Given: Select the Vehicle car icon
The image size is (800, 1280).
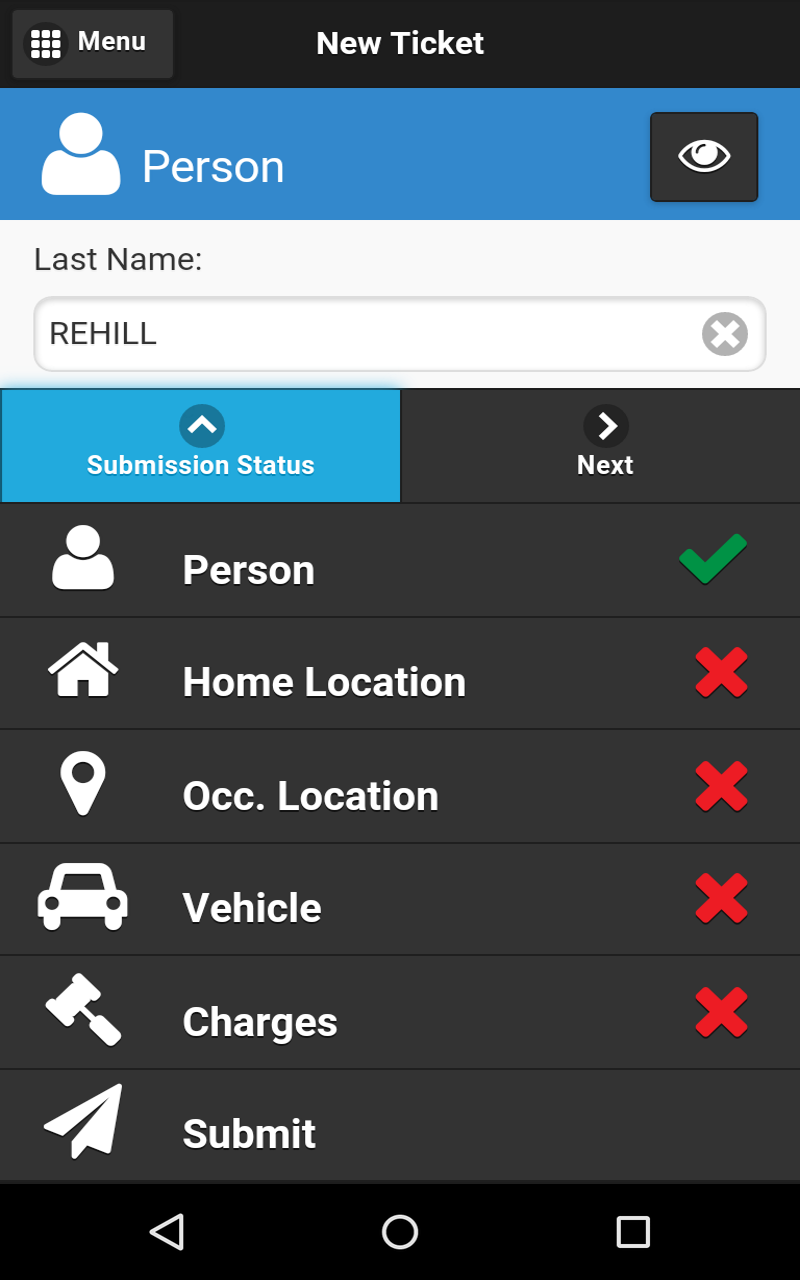Looking at the screenshot, I should [83, 898].
